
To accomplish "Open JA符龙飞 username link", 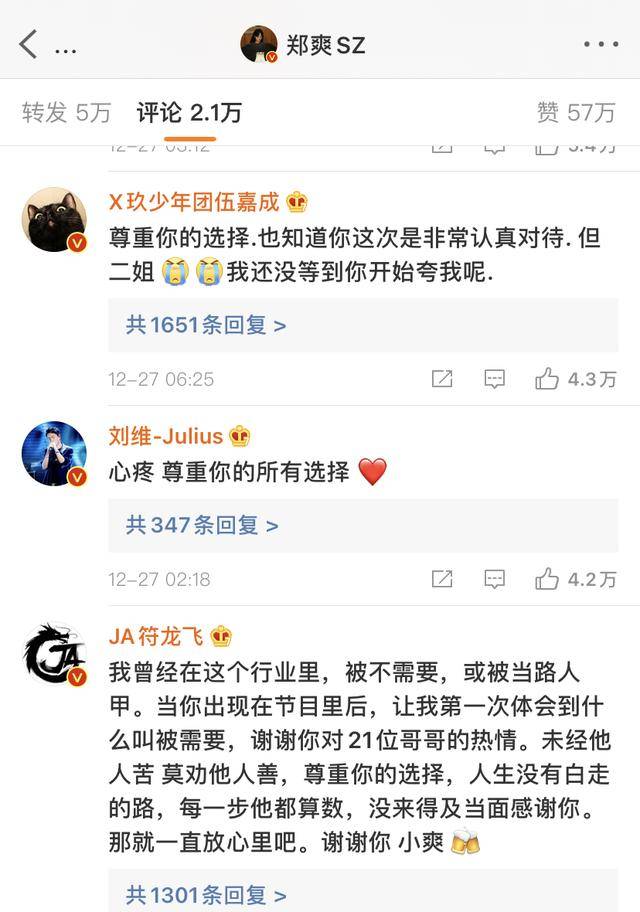I will click(x=156, y=636).
